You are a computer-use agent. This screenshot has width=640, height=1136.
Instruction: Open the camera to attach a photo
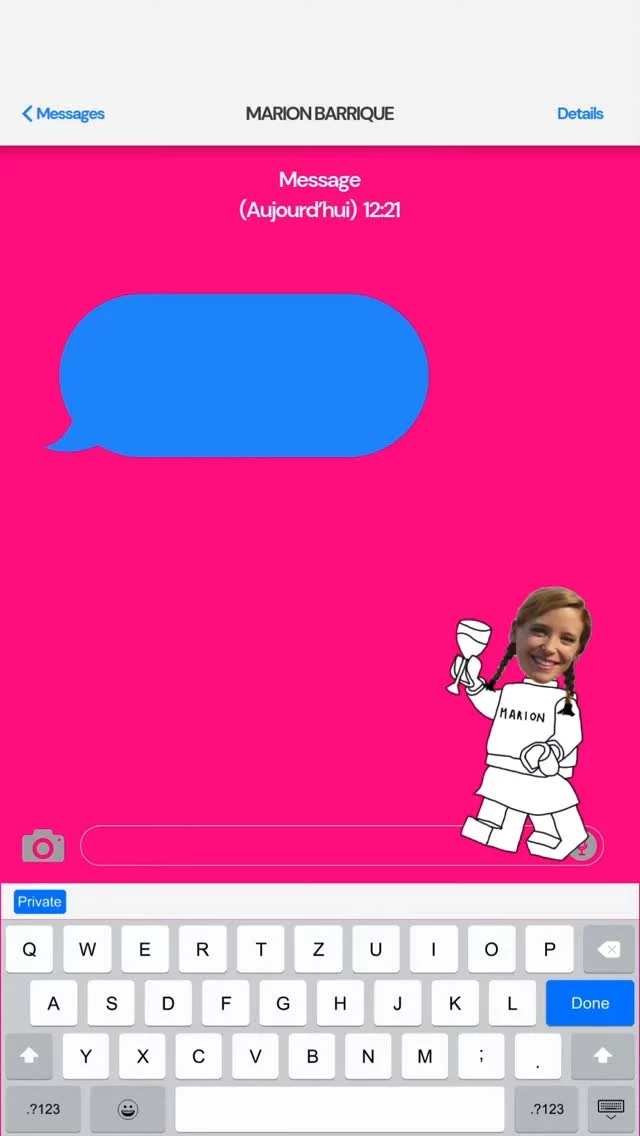point(43,846)
